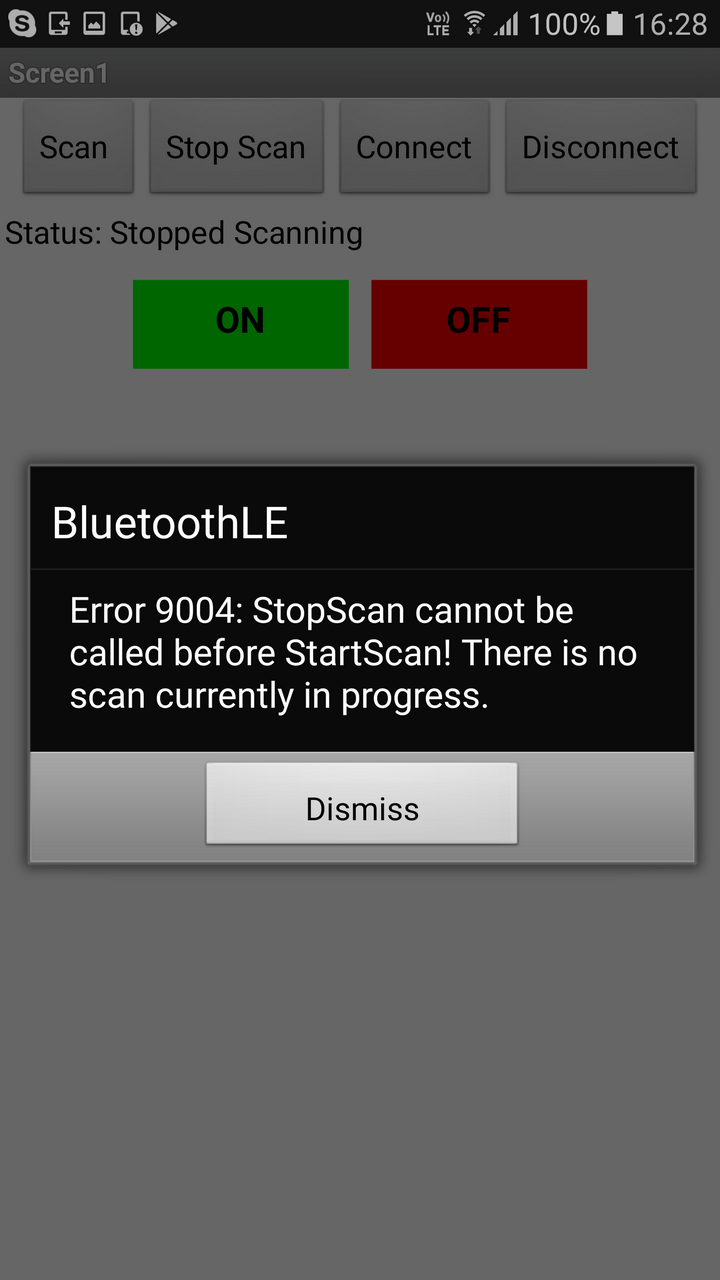This screenshot has height=1280, width=720.
Task: Tap the green ON button
Action: coord(241,324)
